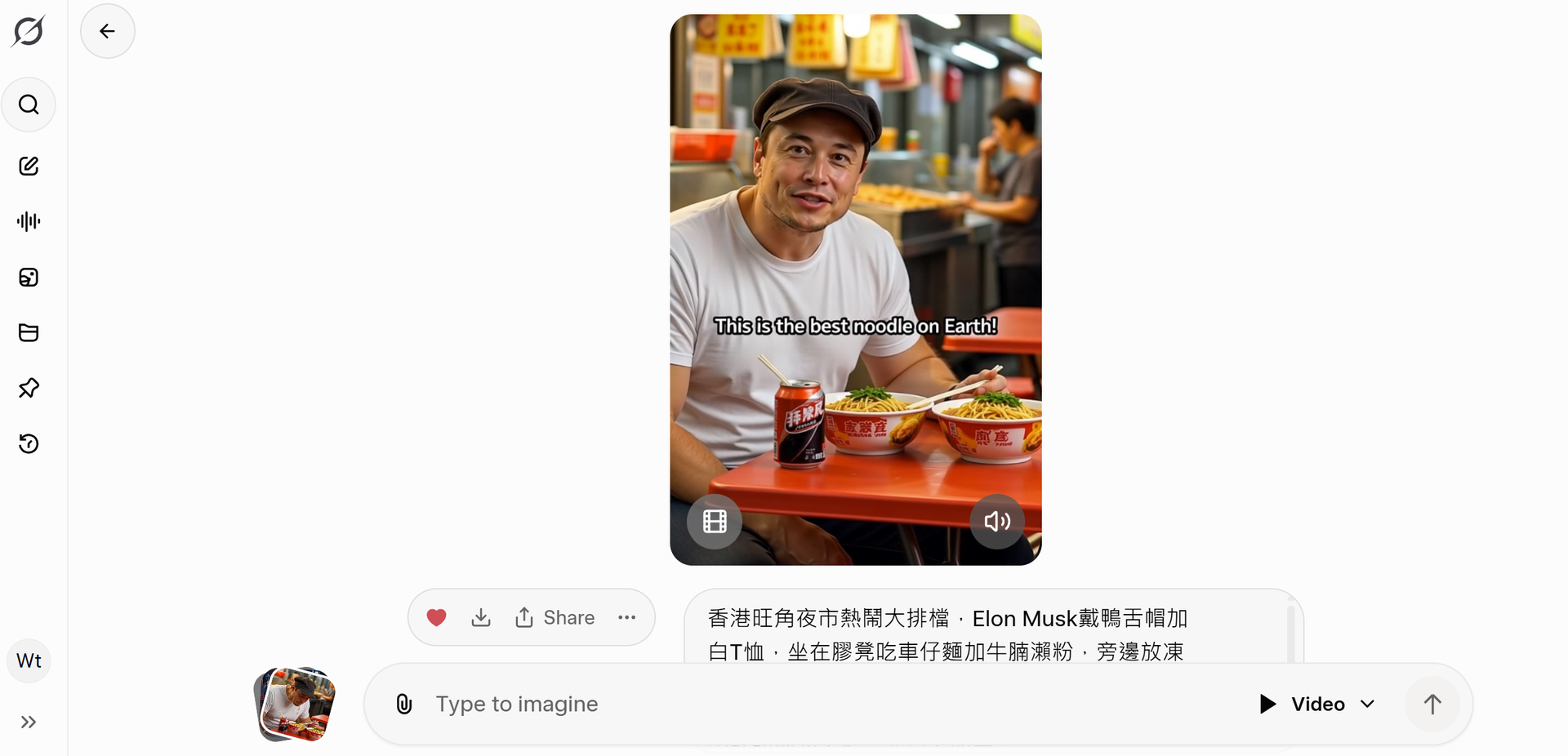Image resolution: width=1568 pixels, height=756 pixels.
Task: Open the Video mode dropdown
Action: click(1317, 704)
